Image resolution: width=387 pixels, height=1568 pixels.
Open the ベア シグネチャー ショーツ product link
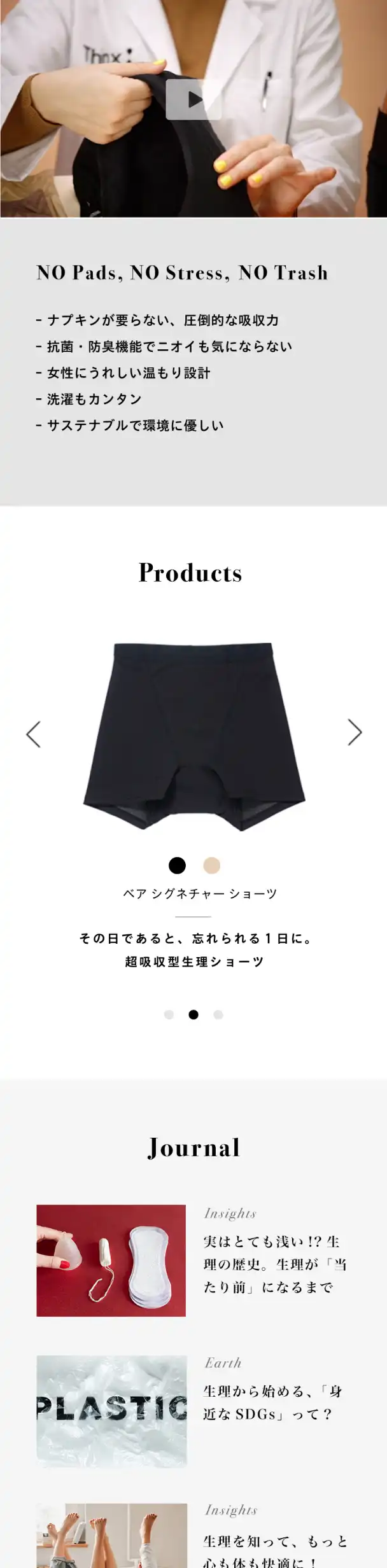point(200,893)
